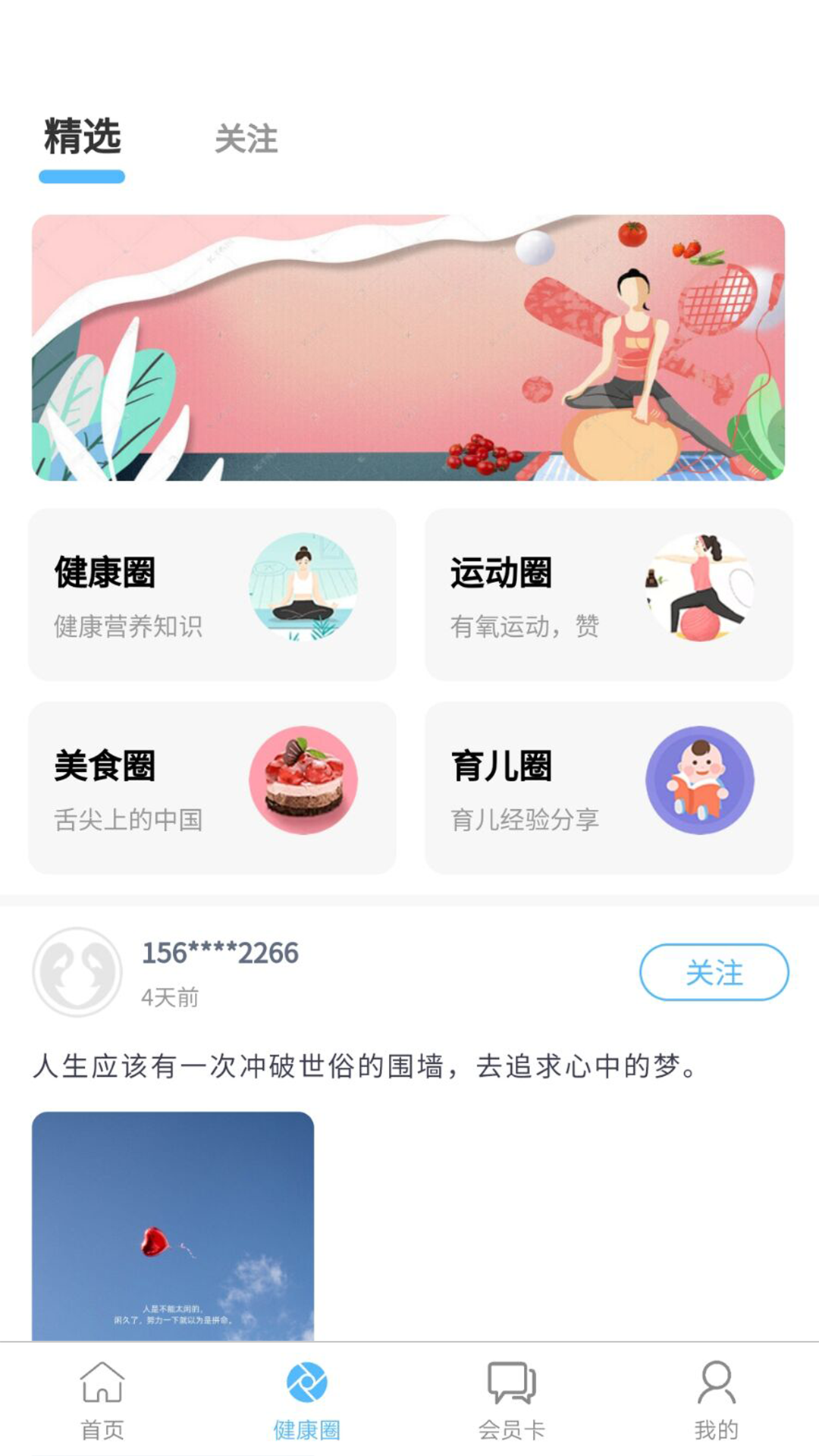The height and width of the screenshot is (1456, 819).
Task: Switch to the 精选 tab
Action: (x=82, y=139)
